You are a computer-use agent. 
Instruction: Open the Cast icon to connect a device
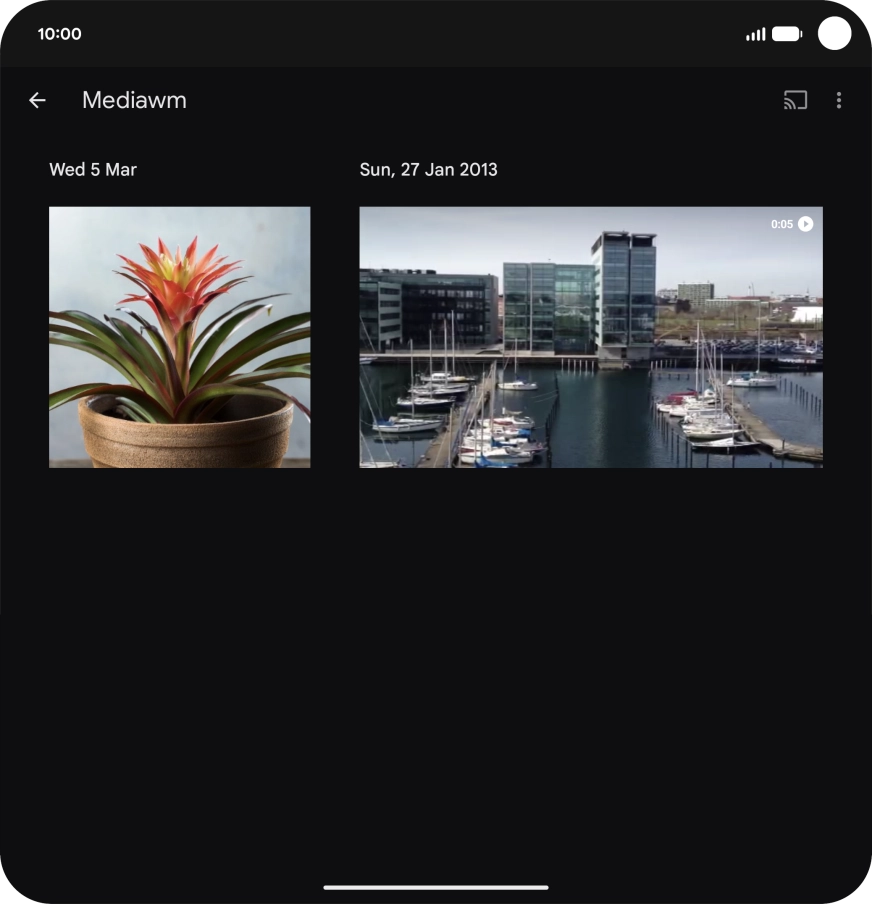[794, 100]
